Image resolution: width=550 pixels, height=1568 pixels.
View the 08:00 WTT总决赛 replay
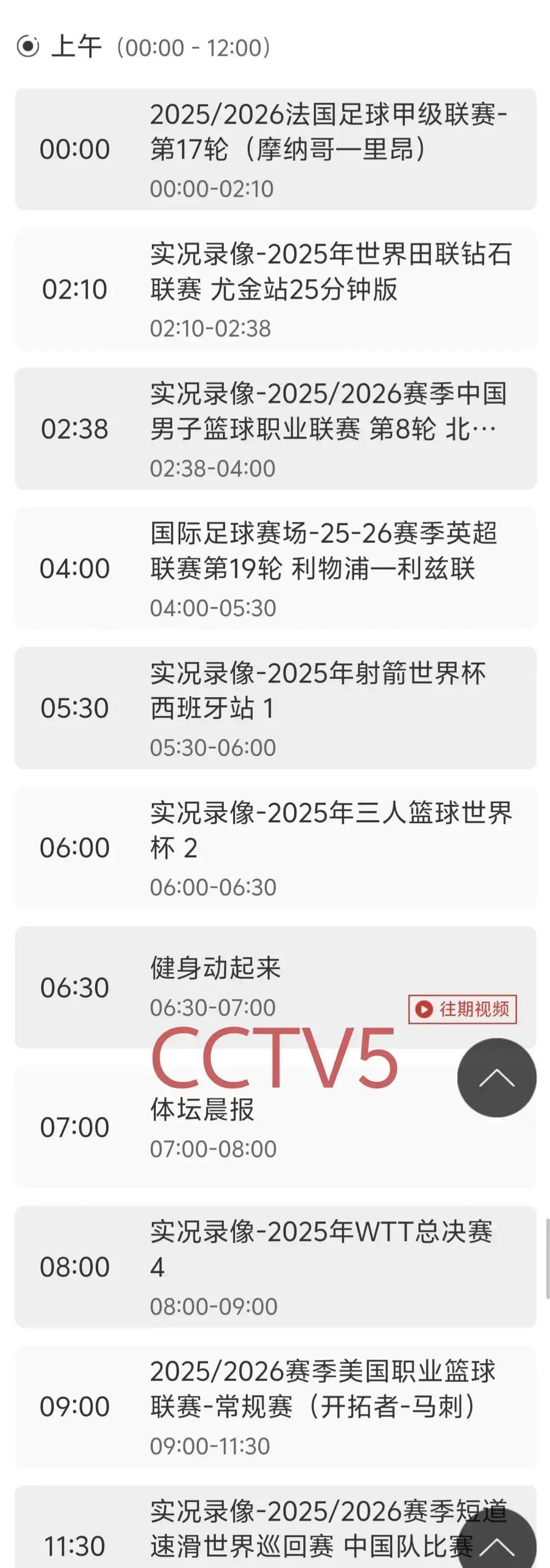coord(275,1267)
